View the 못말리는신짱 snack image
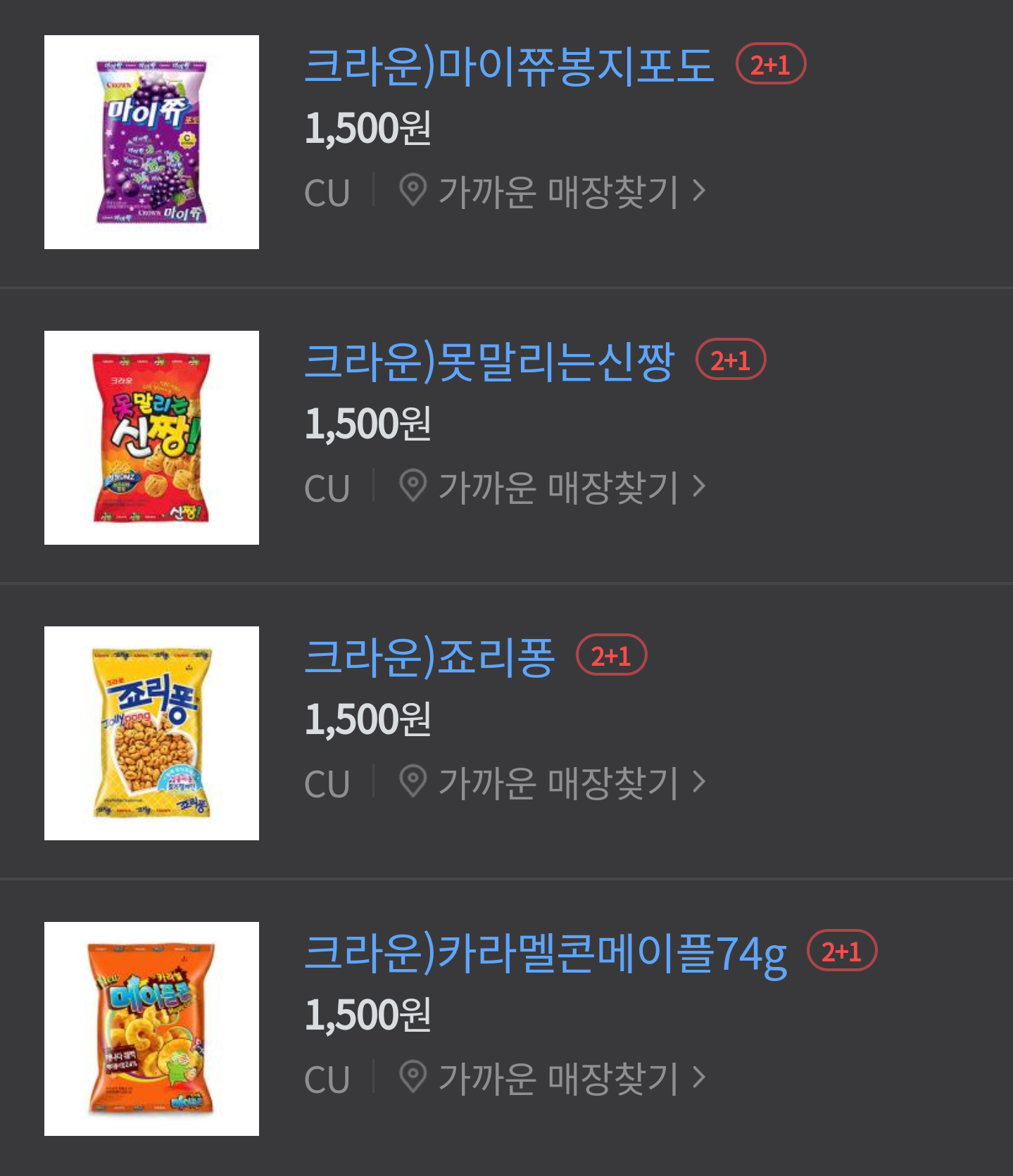 [x=151, y=438]
